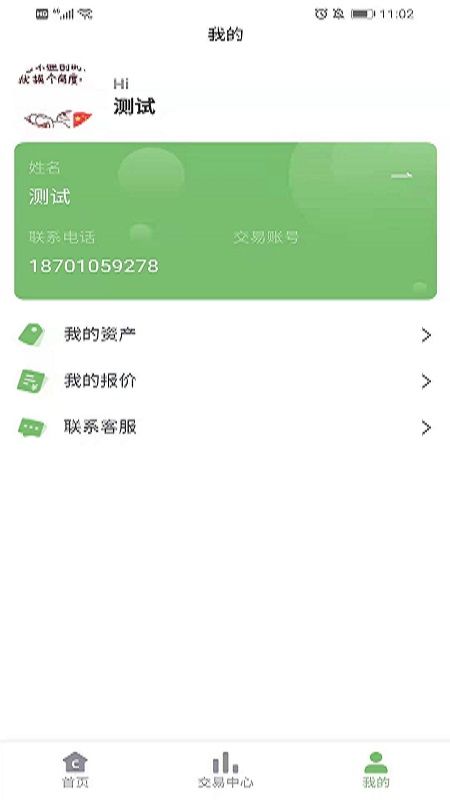450x800 pixels.
Task: Open the profile avatar picture
Action: click(58, 97)
